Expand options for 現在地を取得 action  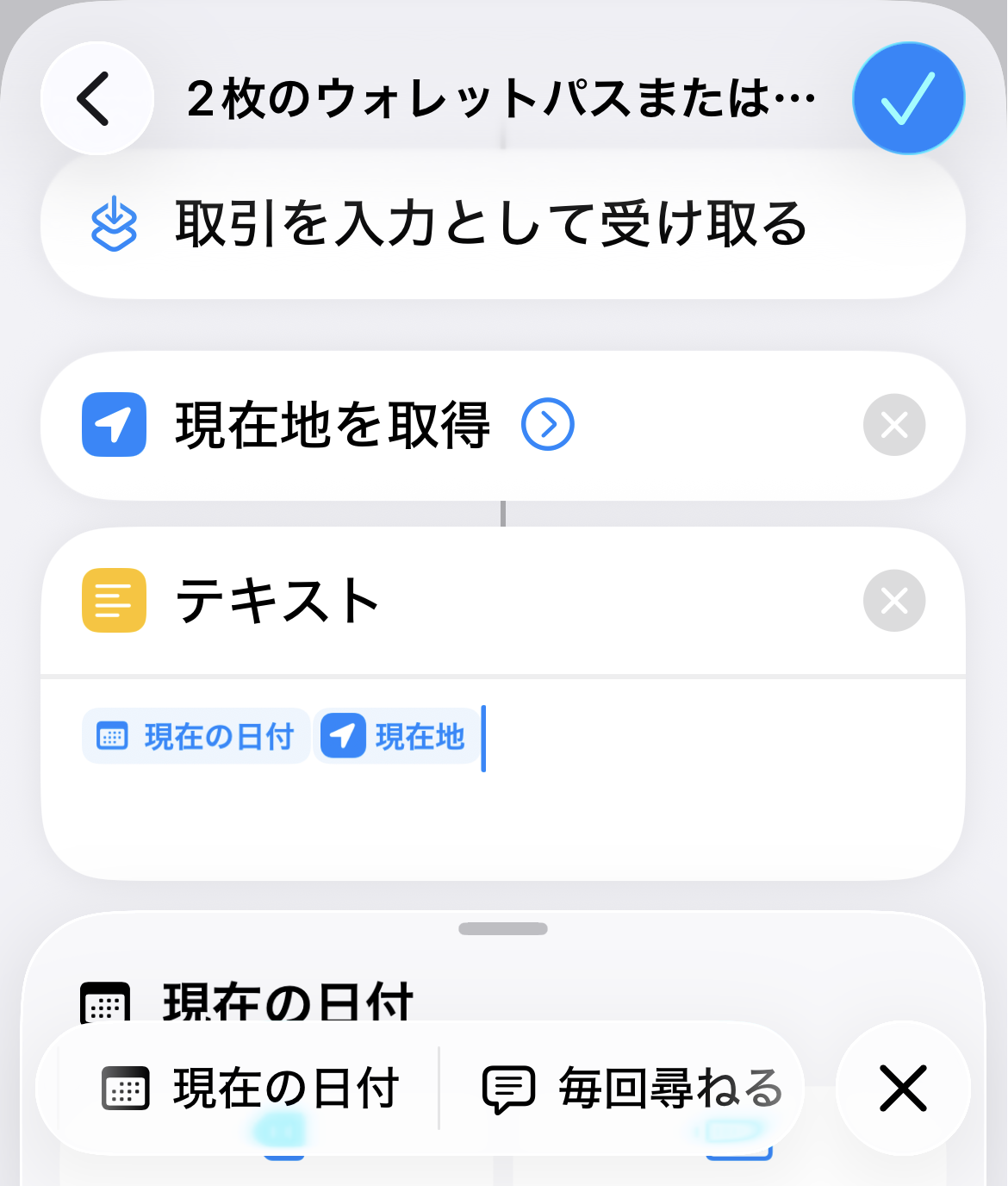tap(549, 424)
